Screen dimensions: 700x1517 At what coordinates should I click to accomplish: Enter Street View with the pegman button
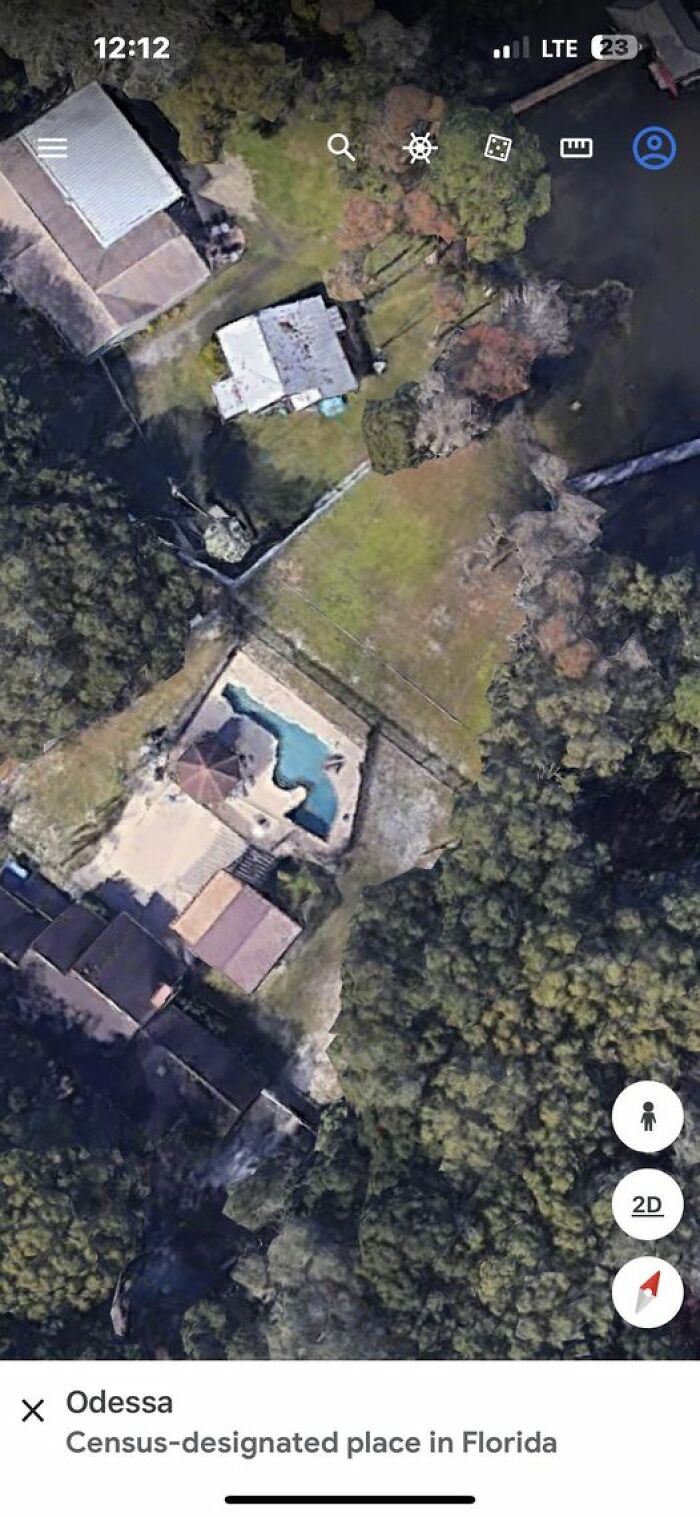click(647, 1116)
